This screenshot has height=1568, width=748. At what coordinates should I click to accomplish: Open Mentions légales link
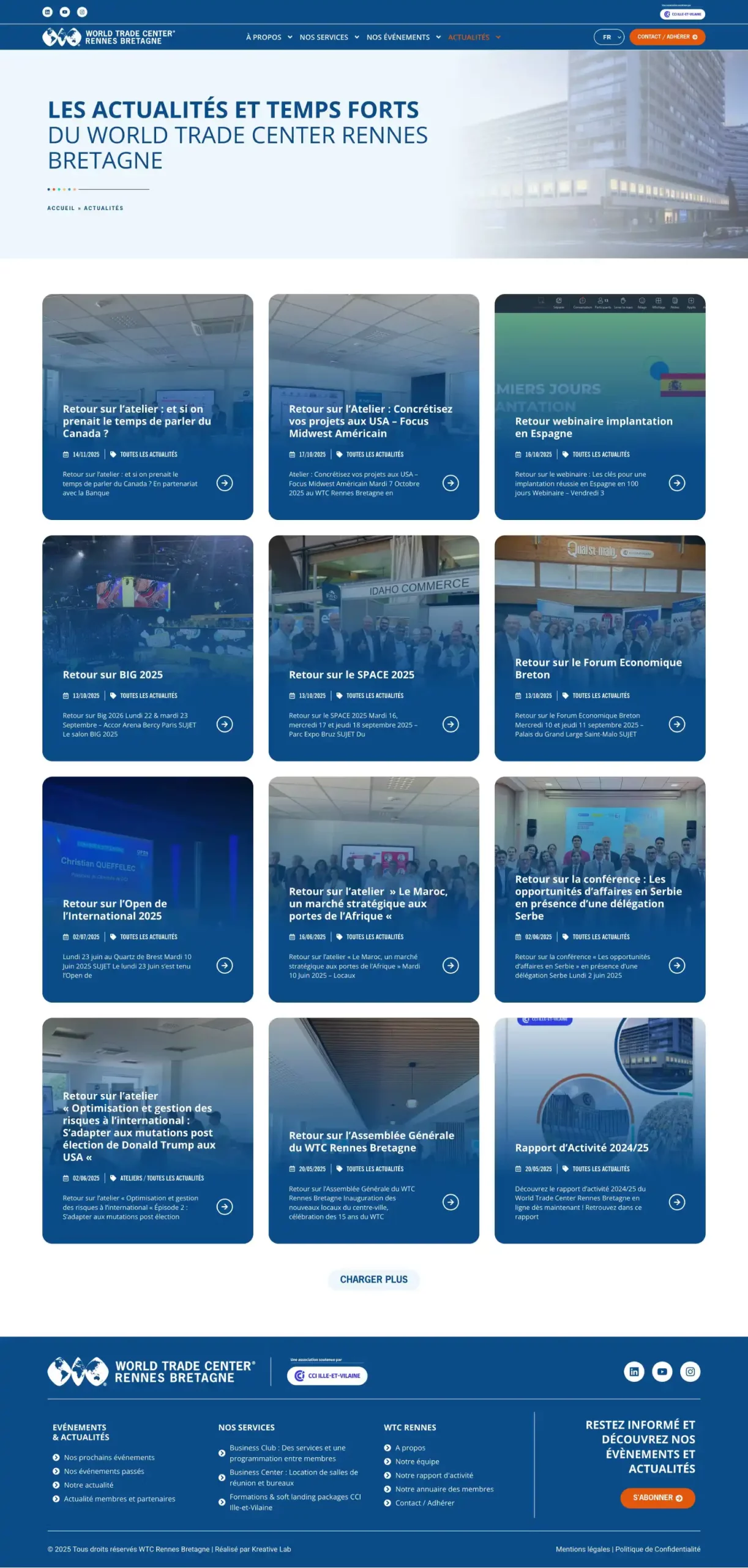tap(582, 1549)
